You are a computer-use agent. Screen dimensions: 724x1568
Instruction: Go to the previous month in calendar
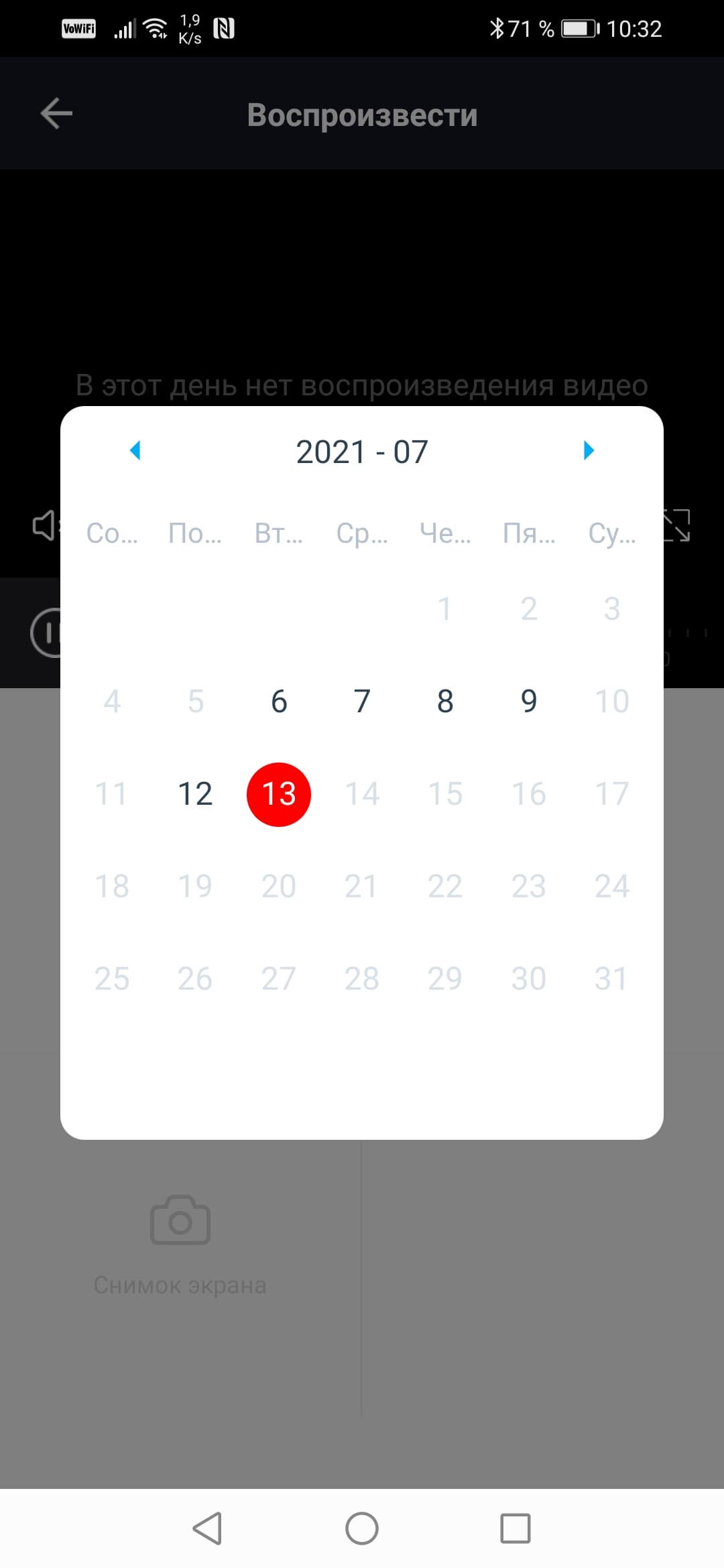(135, 450)
